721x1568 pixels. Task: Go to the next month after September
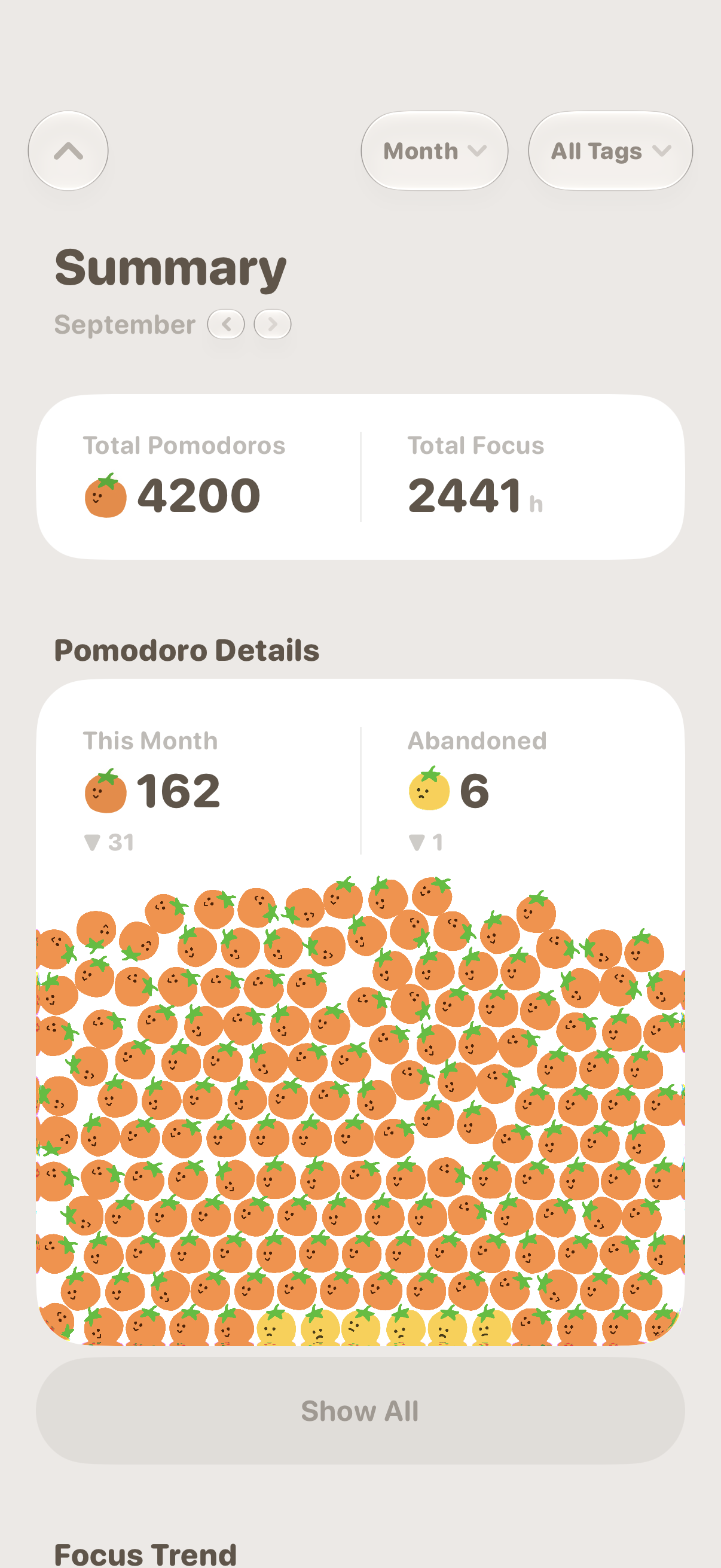pyautogui.click(x=273, y=324)
